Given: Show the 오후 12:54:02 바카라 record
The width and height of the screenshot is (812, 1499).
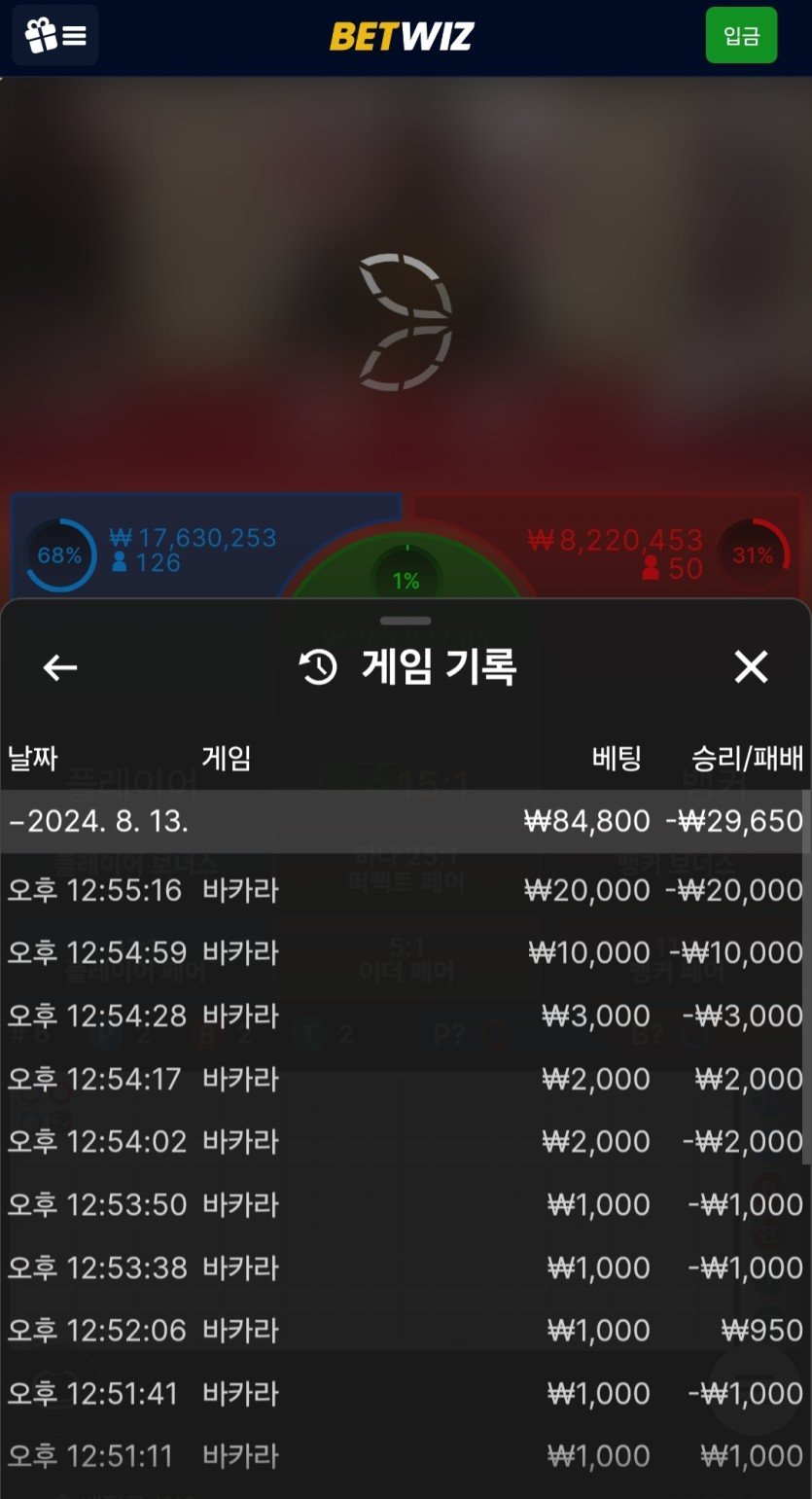Looking at the screenshot, I should pos(405,1141).
